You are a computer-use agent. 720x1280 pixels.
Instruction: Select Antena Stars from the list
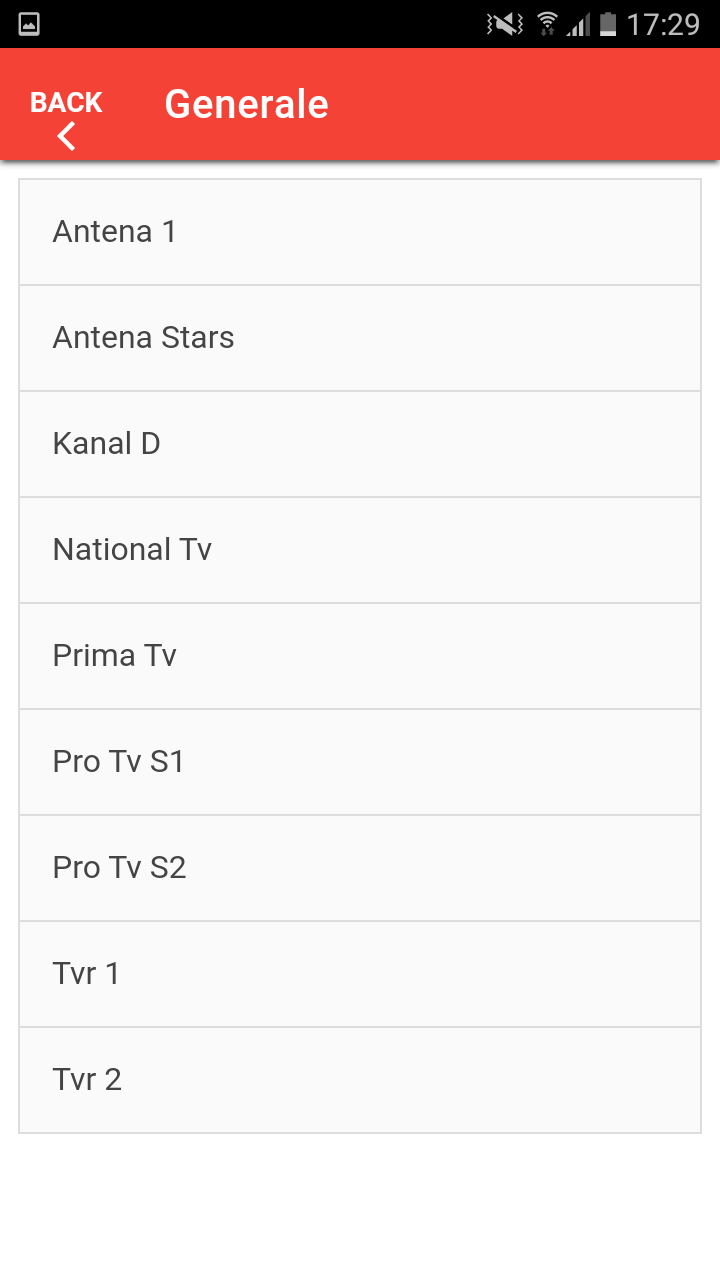point(360,338)
